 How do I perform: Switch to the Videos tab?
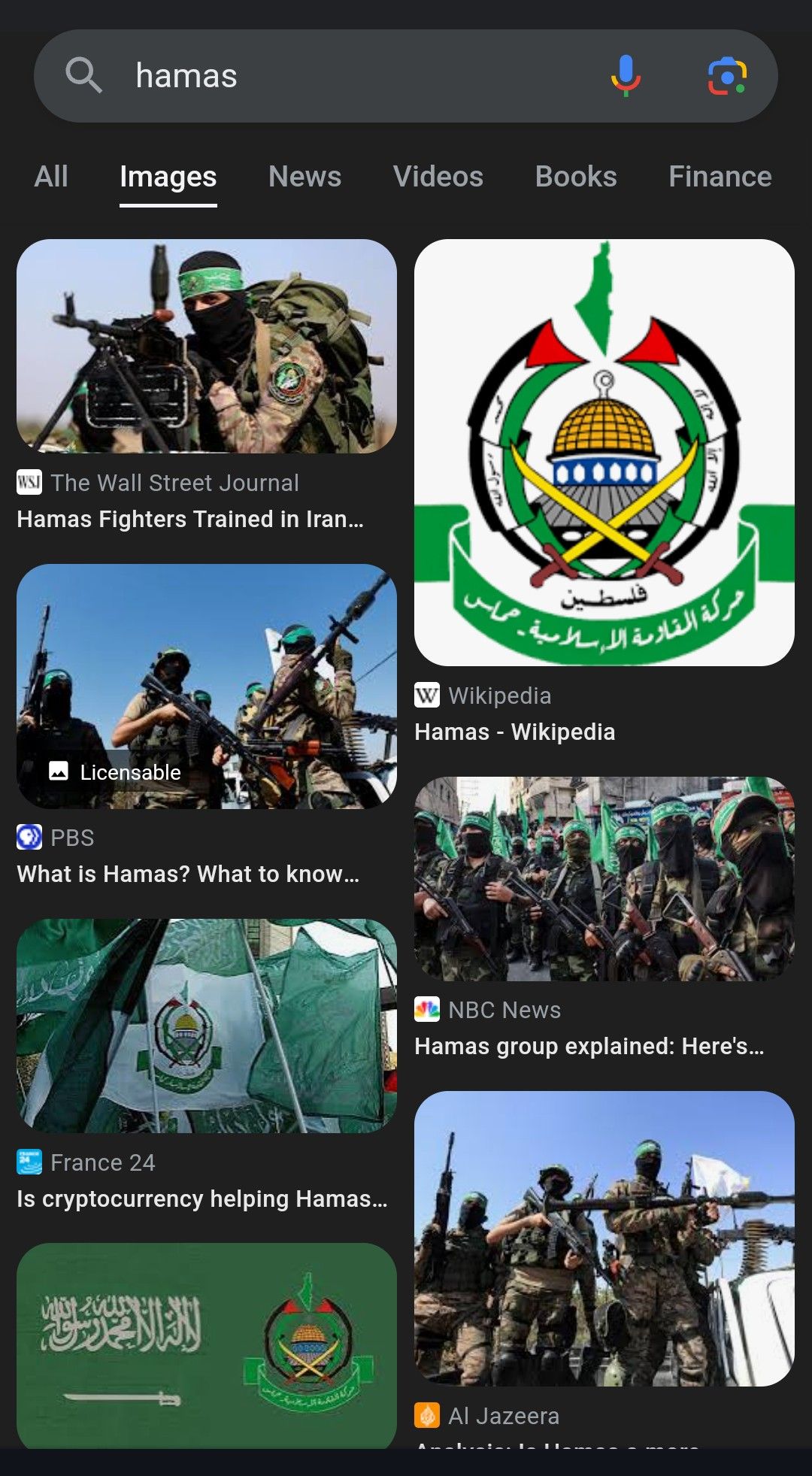pos(438,177)
